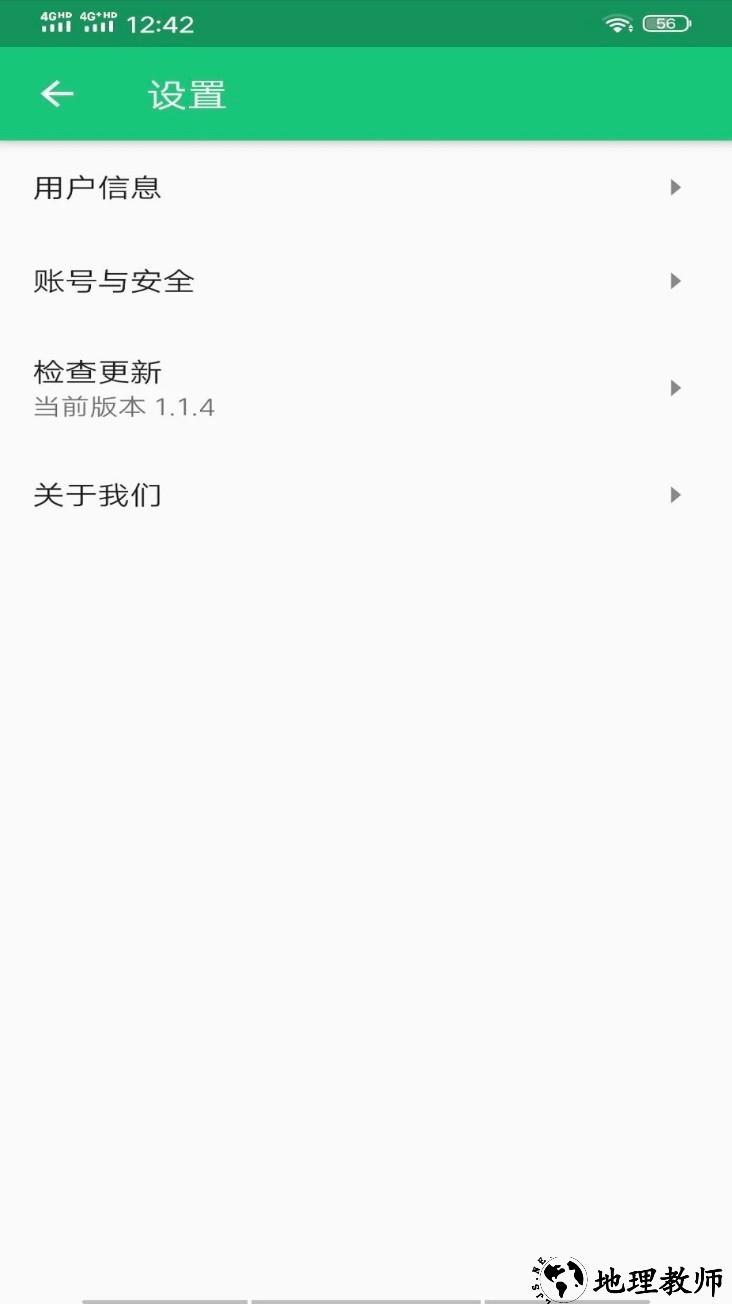Viewport: 732px width, 1304px height.
Task: Tap 检查更新 to check for updates
Action: coord(95,371)
